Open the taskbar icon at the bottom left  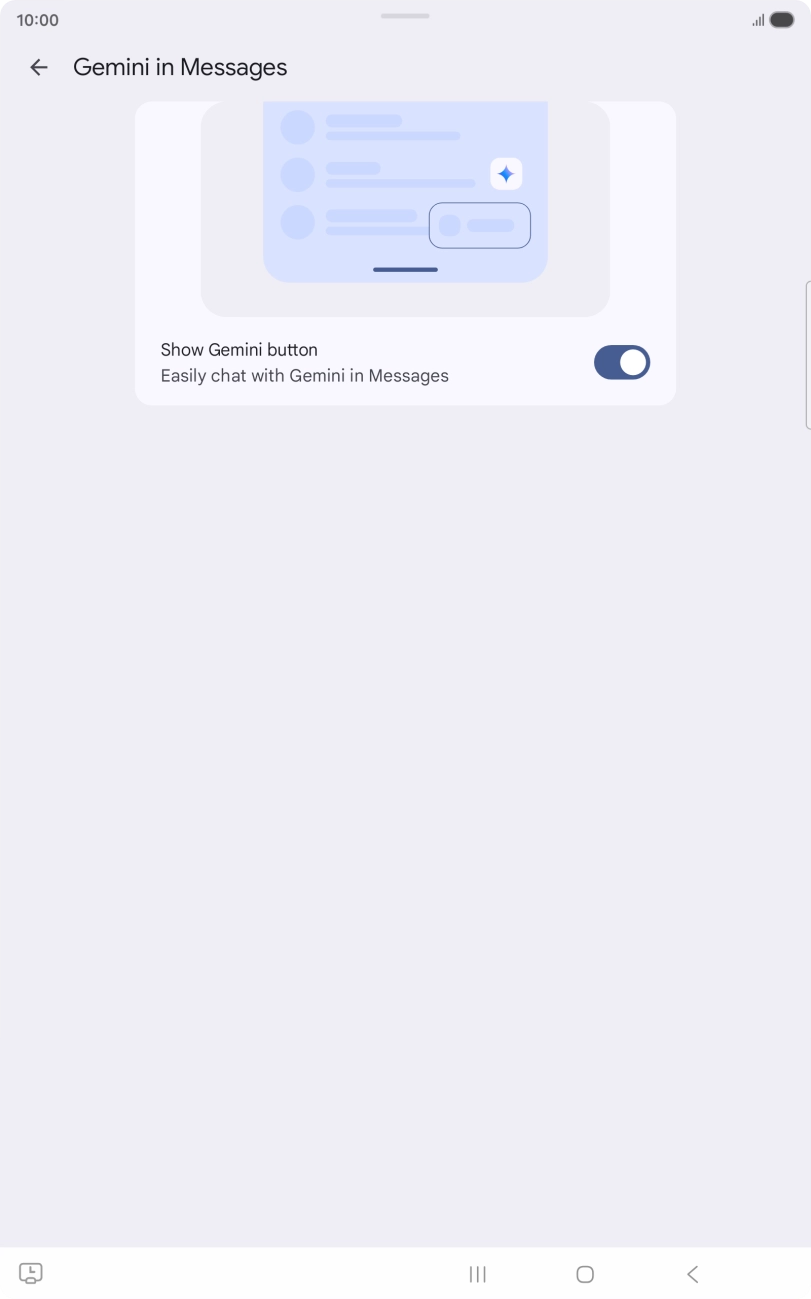coord(29,1271)
